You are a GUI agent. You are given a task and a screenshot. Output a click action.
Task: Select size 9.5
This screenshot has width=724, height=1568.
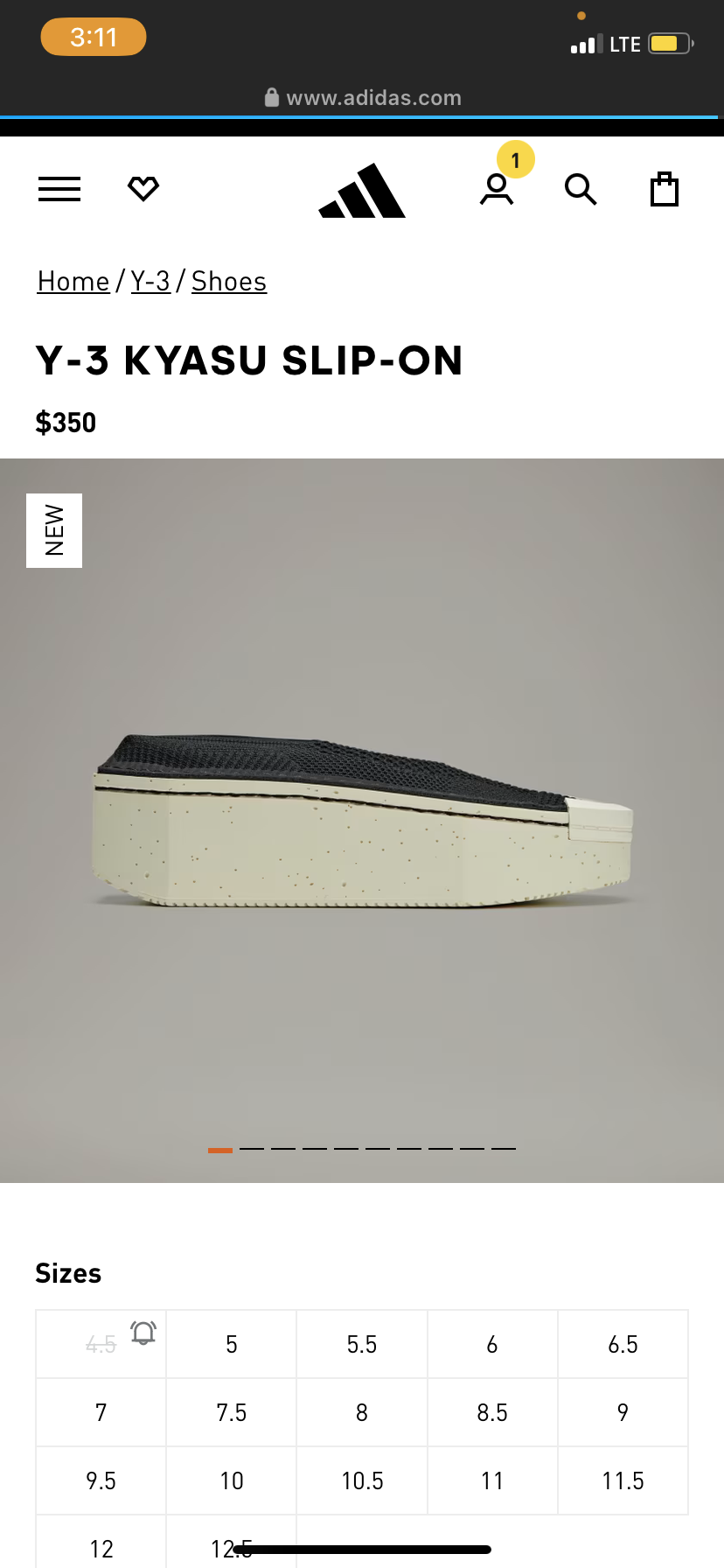101,1480
